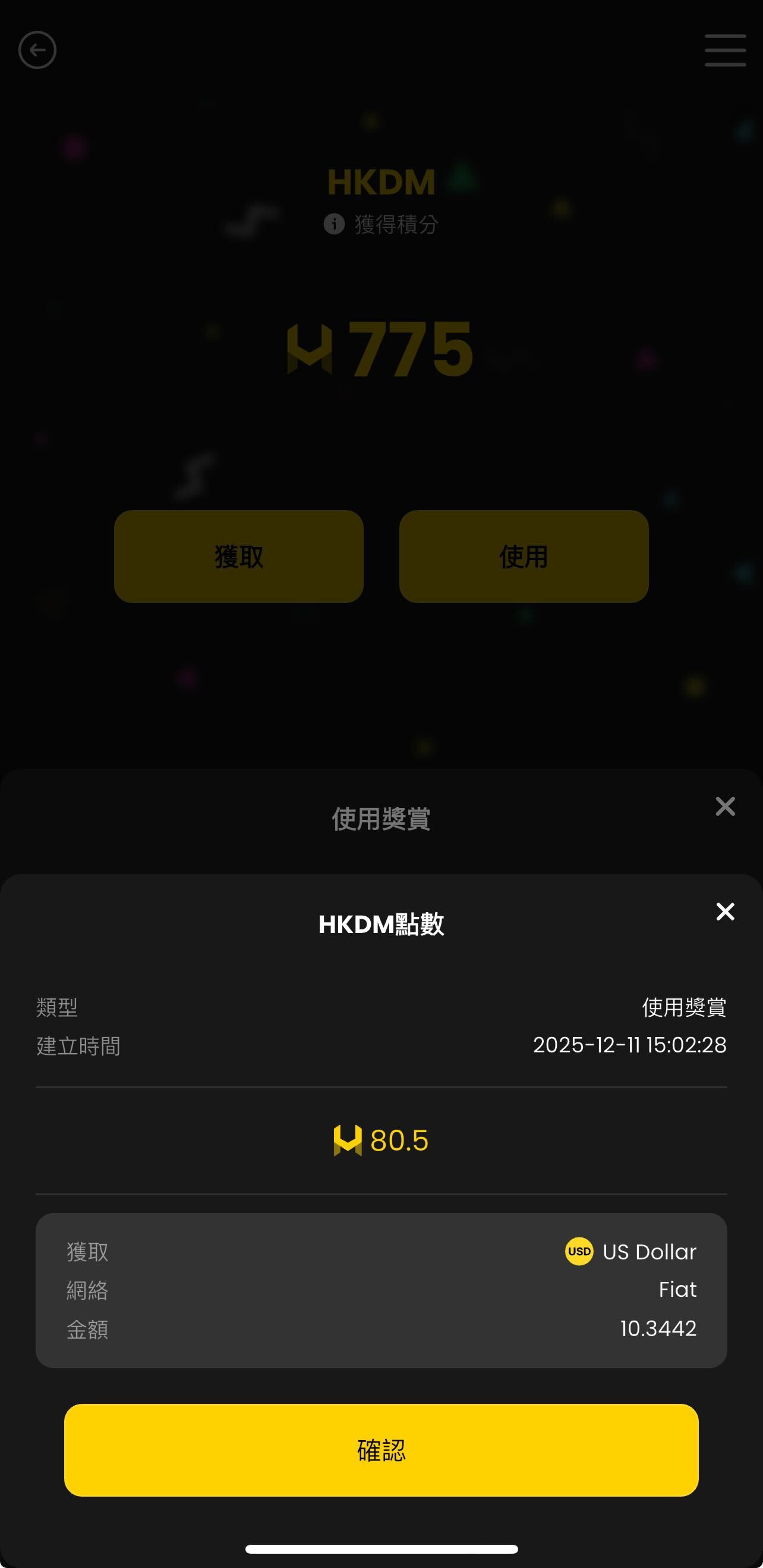Close the HKDM點數 details sheet

724,911
